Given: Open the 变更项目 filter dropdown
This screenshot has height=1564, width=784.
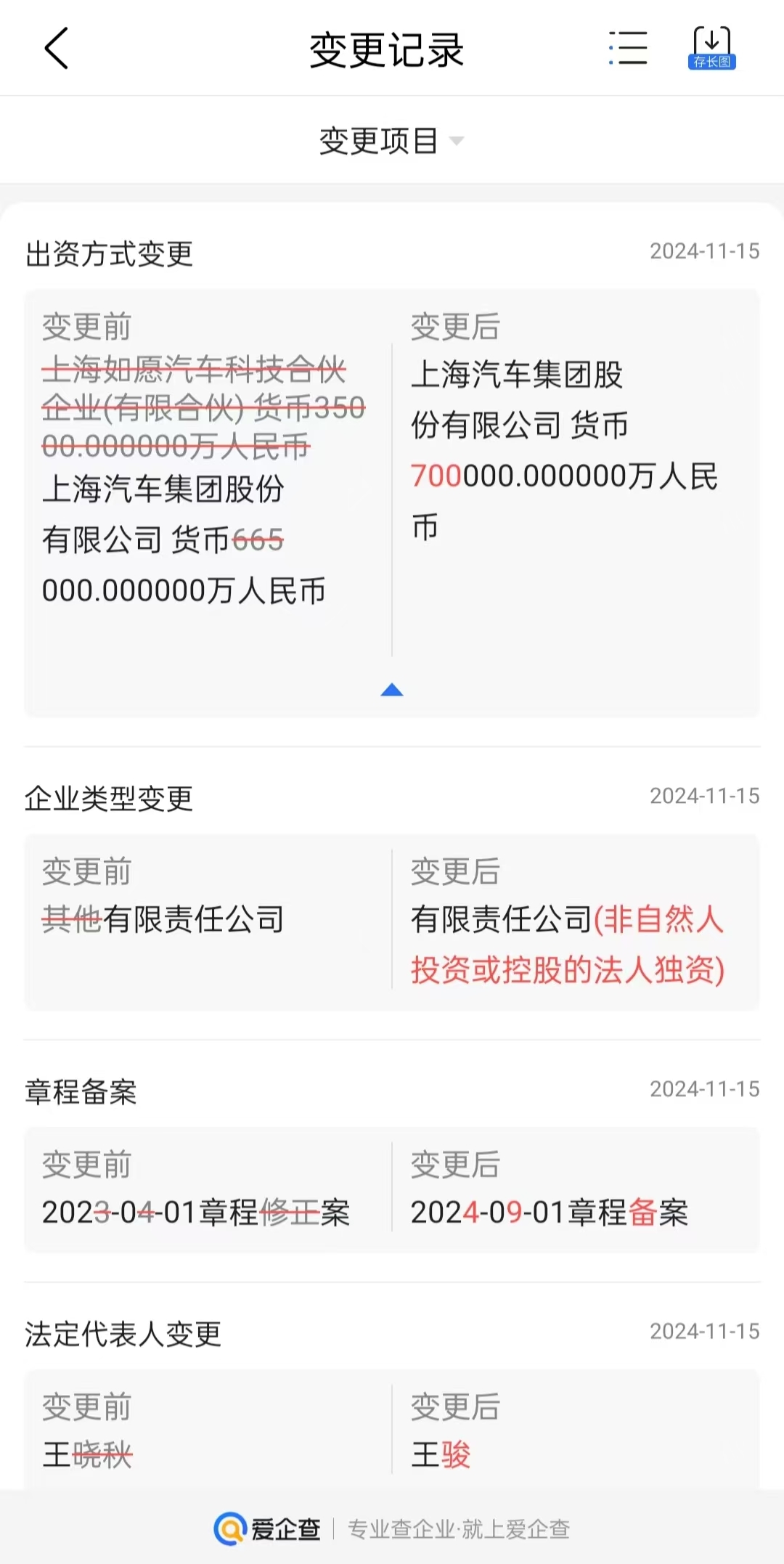Looking at the screenshot, I should 391,141.
